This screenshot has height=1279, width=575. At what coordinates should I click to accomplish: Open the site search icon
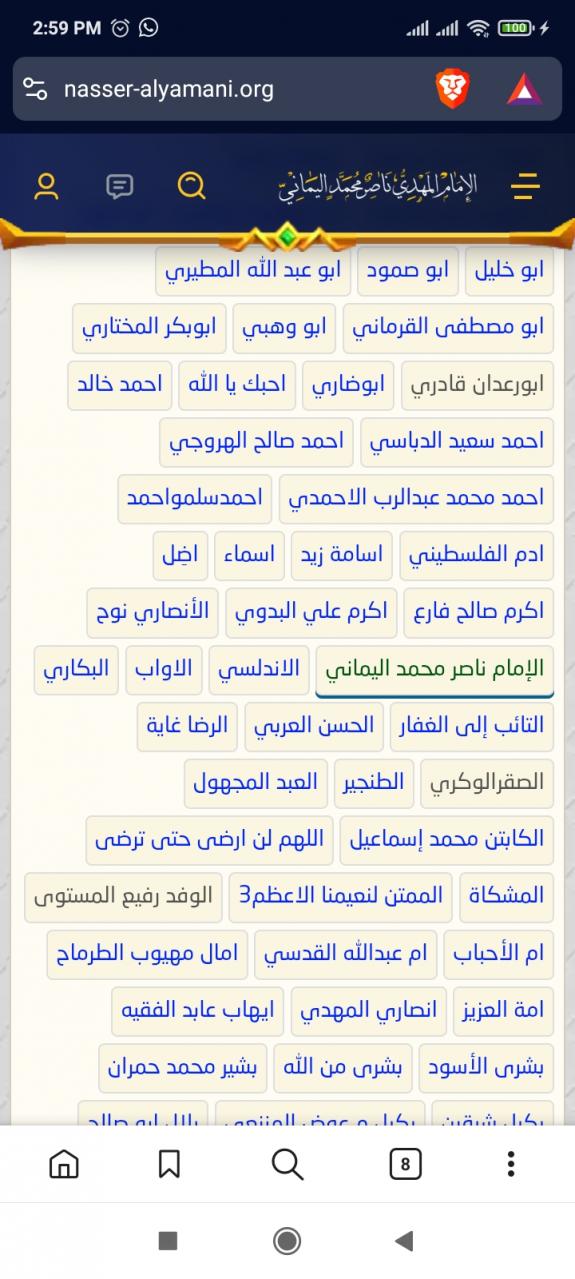click(191, 186)
